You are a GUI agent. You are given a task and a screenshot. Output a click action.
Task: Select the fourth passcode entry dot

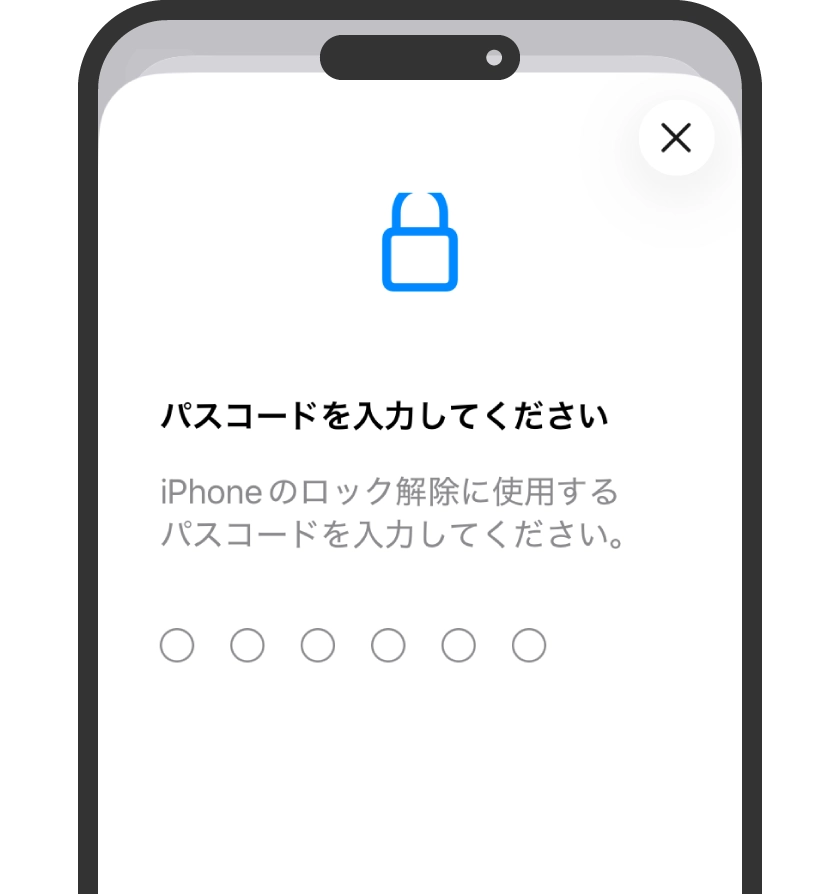click(386, 645)
